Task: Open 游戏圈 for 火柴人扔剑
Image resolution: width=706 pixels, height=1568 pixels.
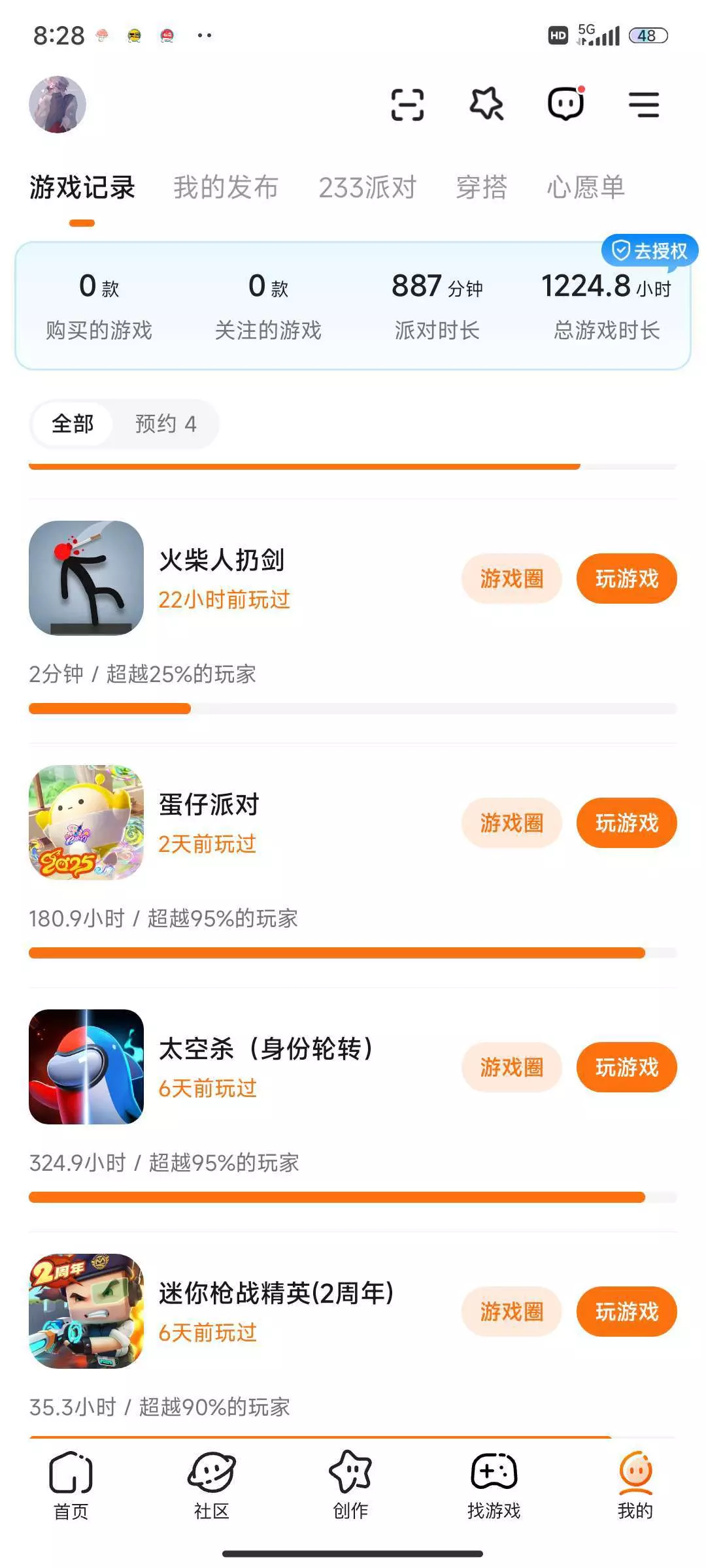Action: [511, 579]
